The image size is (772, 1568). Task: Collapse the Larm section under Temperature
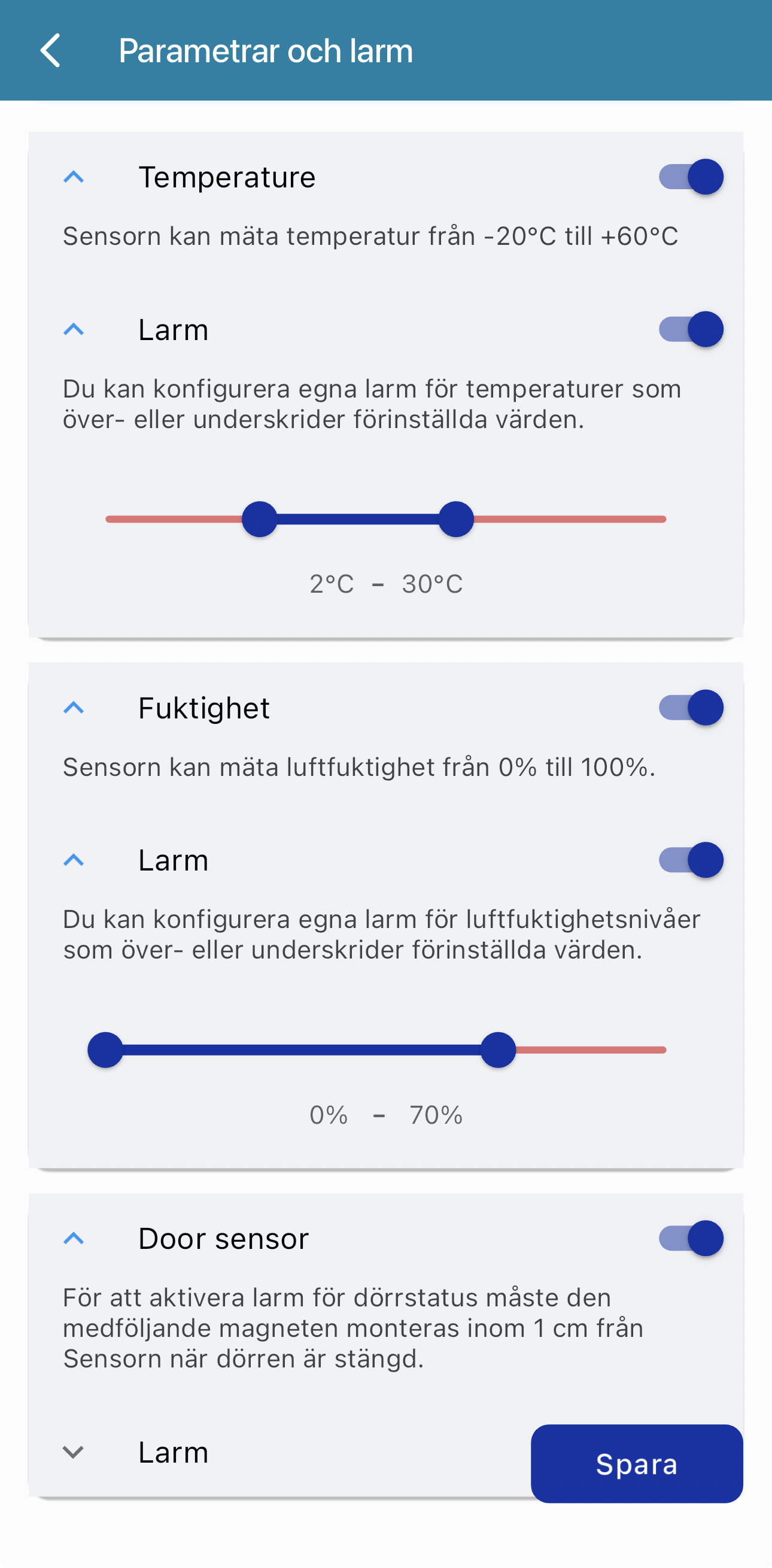(x=74, y=329)
